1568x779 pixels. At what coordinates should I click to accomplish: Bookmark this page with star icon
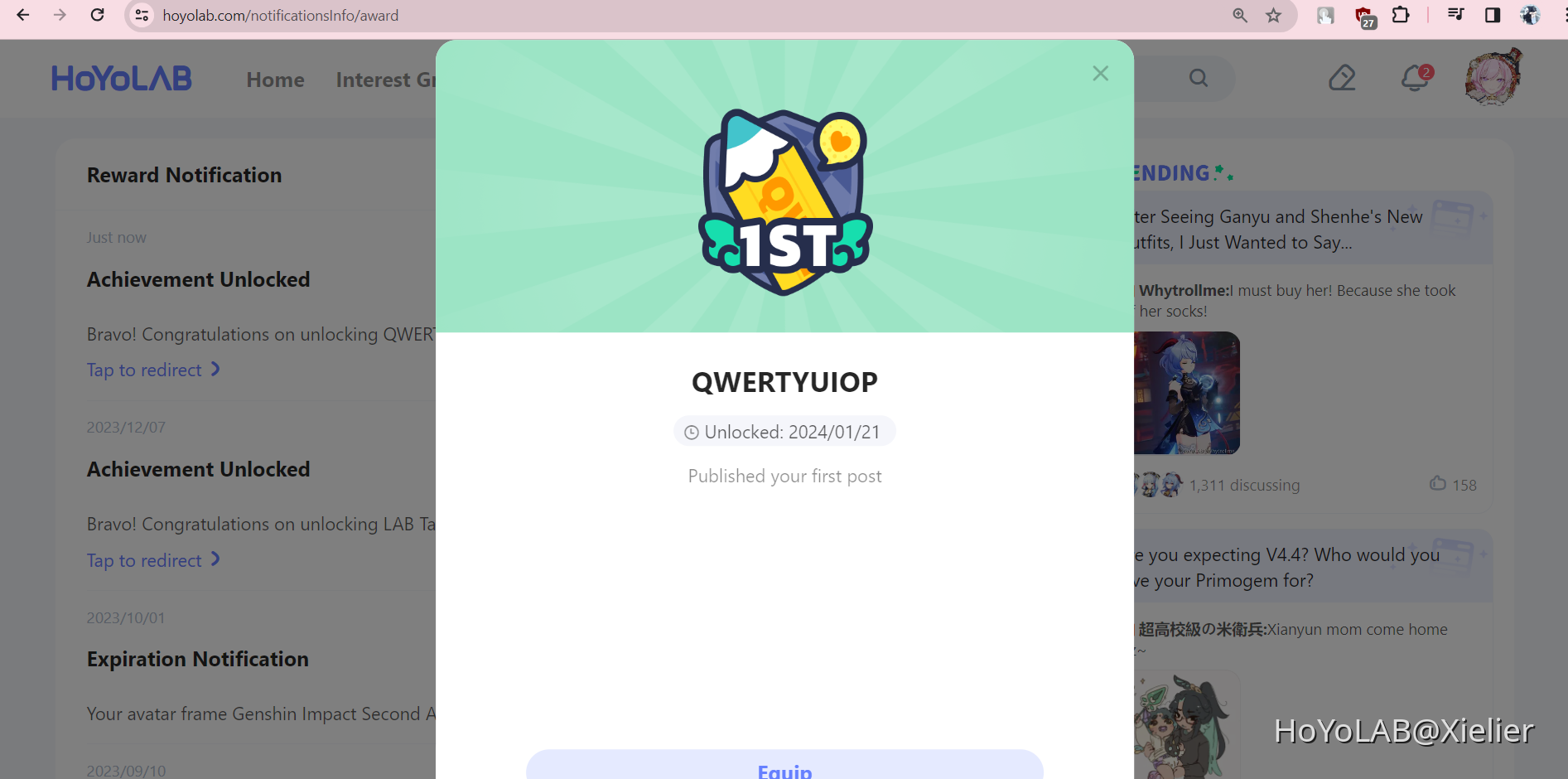[1274, 15]
